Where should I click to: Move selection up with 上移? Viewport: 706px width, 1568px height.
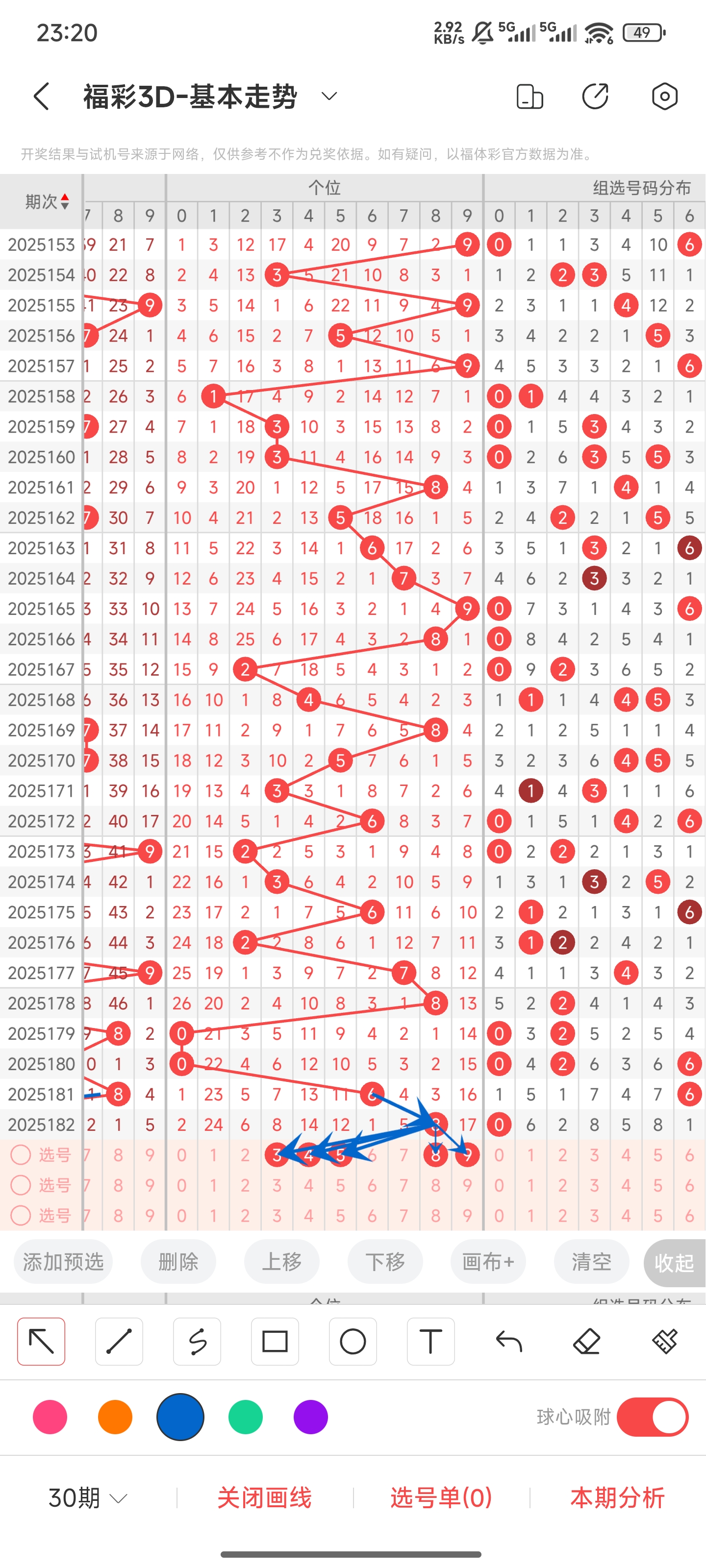[281, 1262]
